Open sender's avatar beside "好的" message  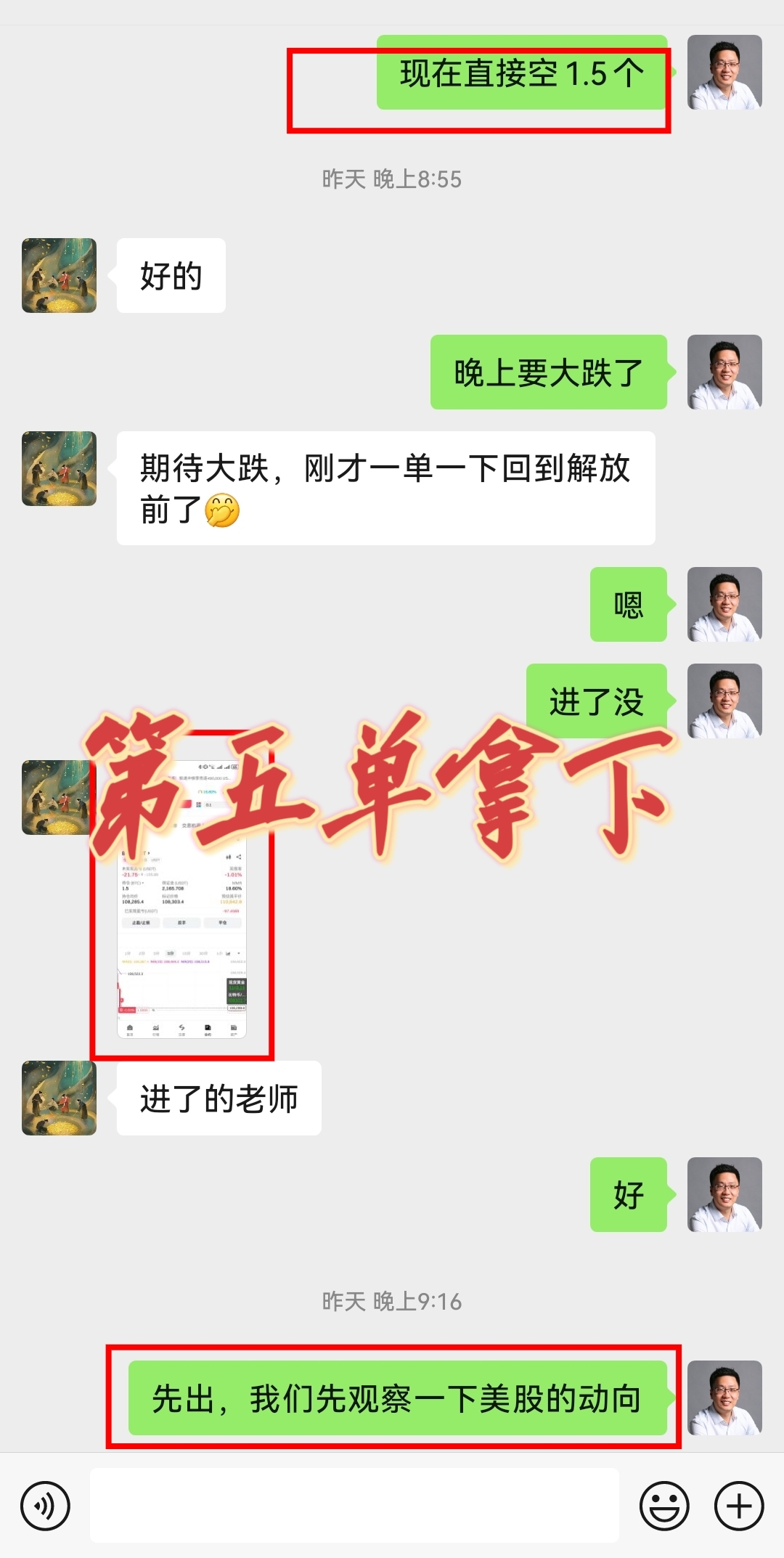pyautogui.click(x=59, y=276)
